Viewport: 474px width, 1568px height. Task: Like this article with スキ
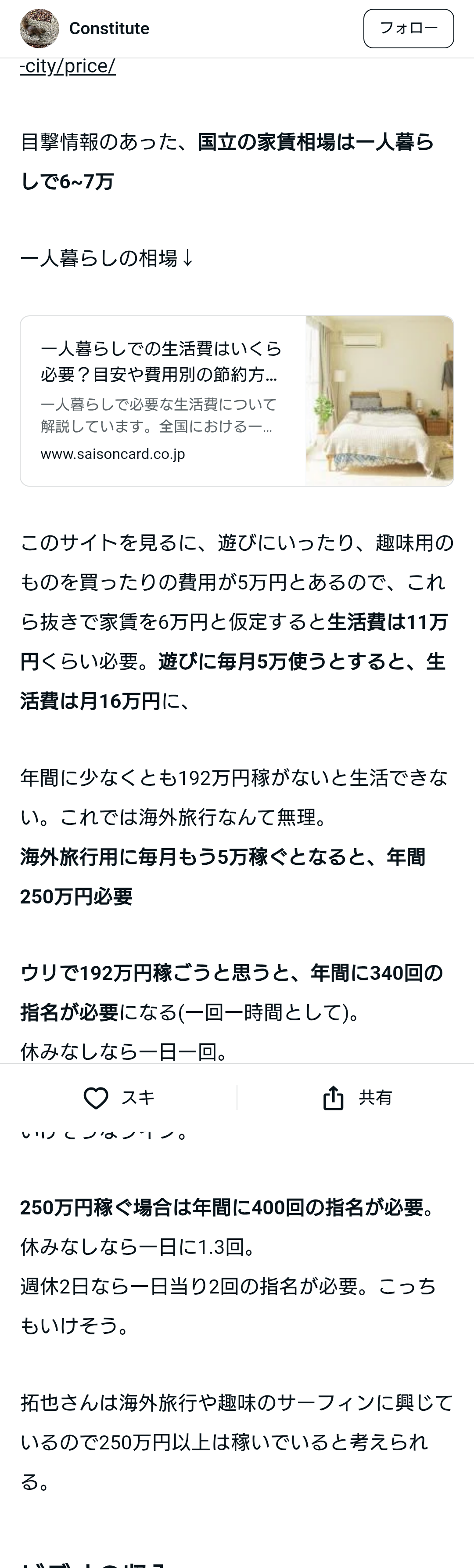click(x=118, y=1098)
